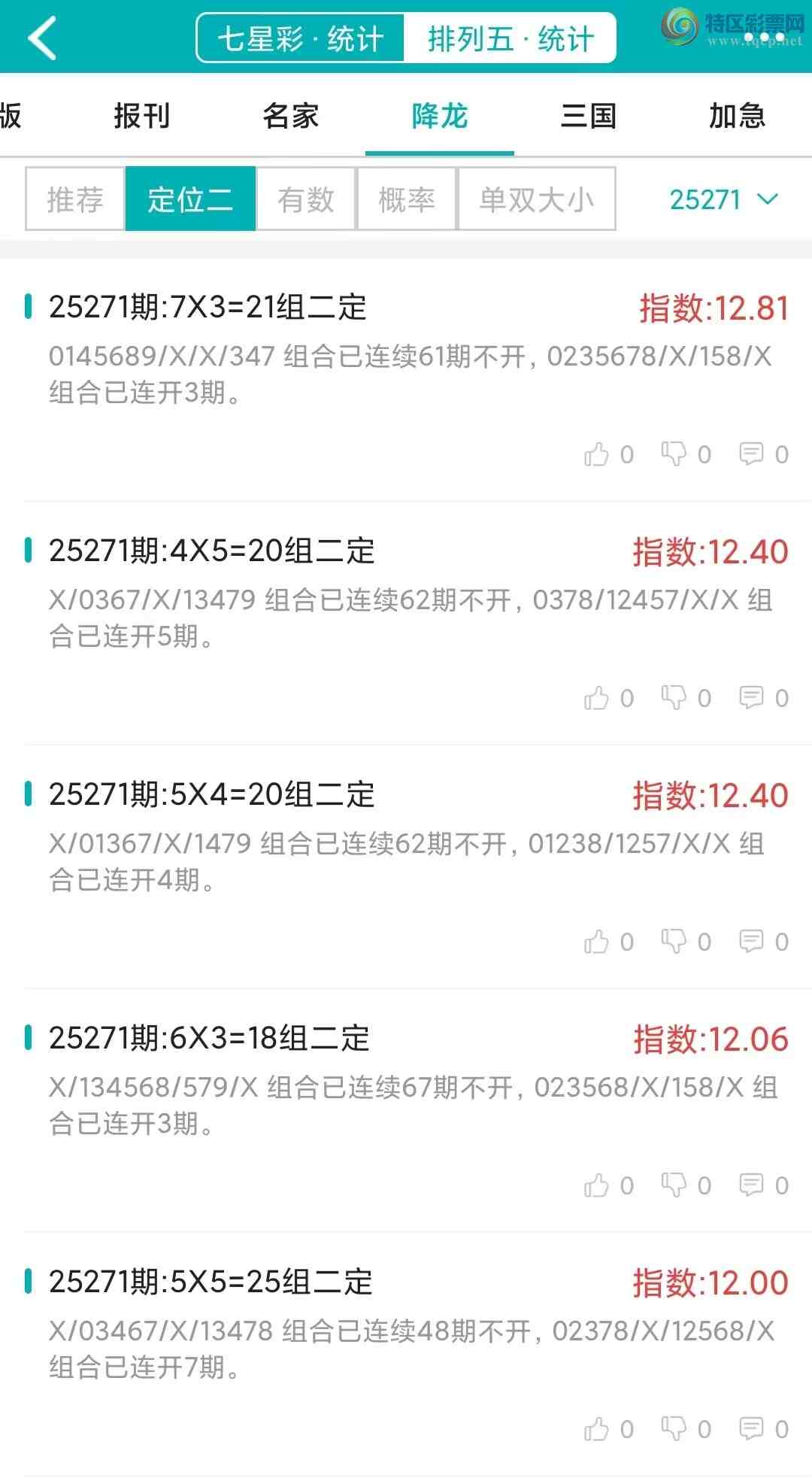Select the 有数 option
This screenshot has height=1478, width=812.
pyautogui.click(x=305, y=199)
